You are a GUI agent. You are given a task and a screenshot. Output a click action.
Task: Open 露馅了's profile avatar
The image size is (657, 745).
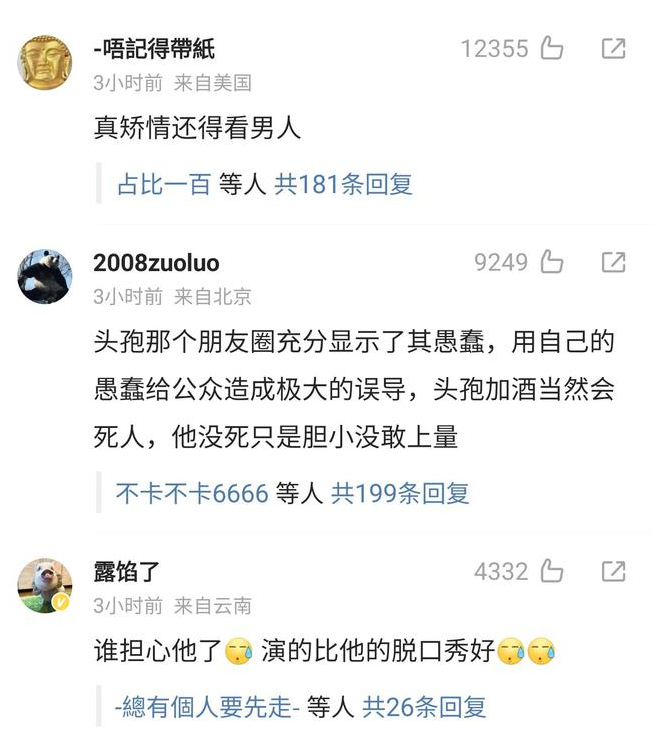click(x=45, y=586)
